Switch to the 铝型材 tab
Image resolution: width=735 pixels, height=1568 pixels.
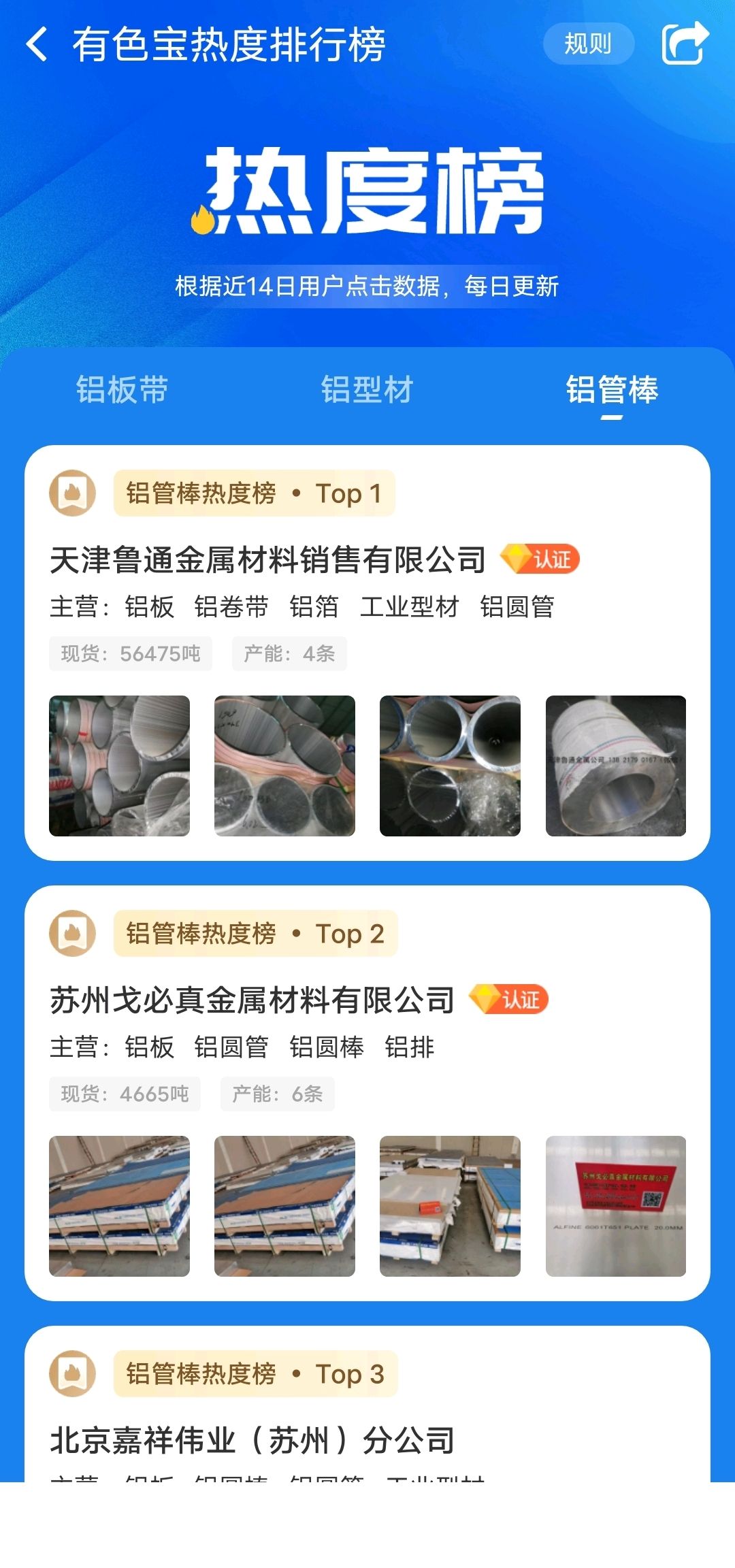click(367, 390)
